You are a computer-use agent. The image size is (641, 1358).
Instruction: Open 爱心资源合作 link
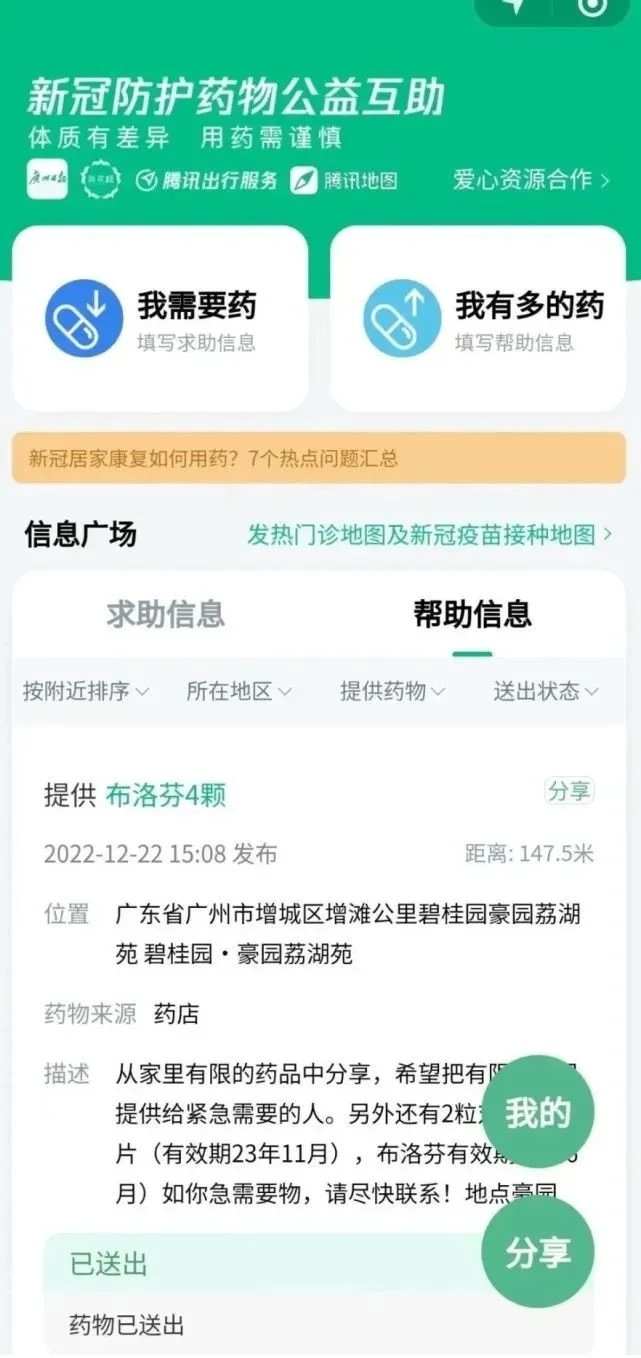[x=531, y=180]
